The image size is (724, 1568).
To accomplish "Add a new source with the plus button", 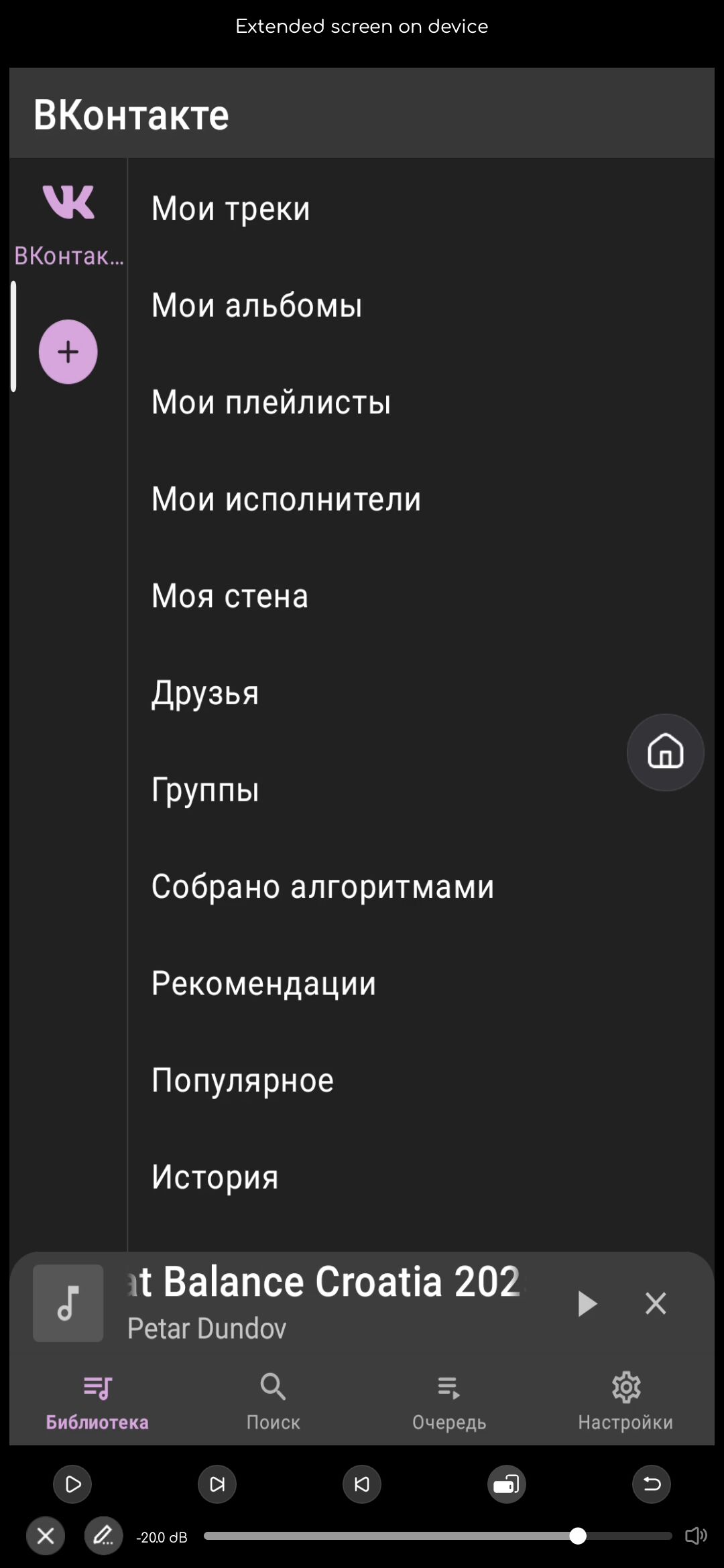I will [x=68, y=352].
